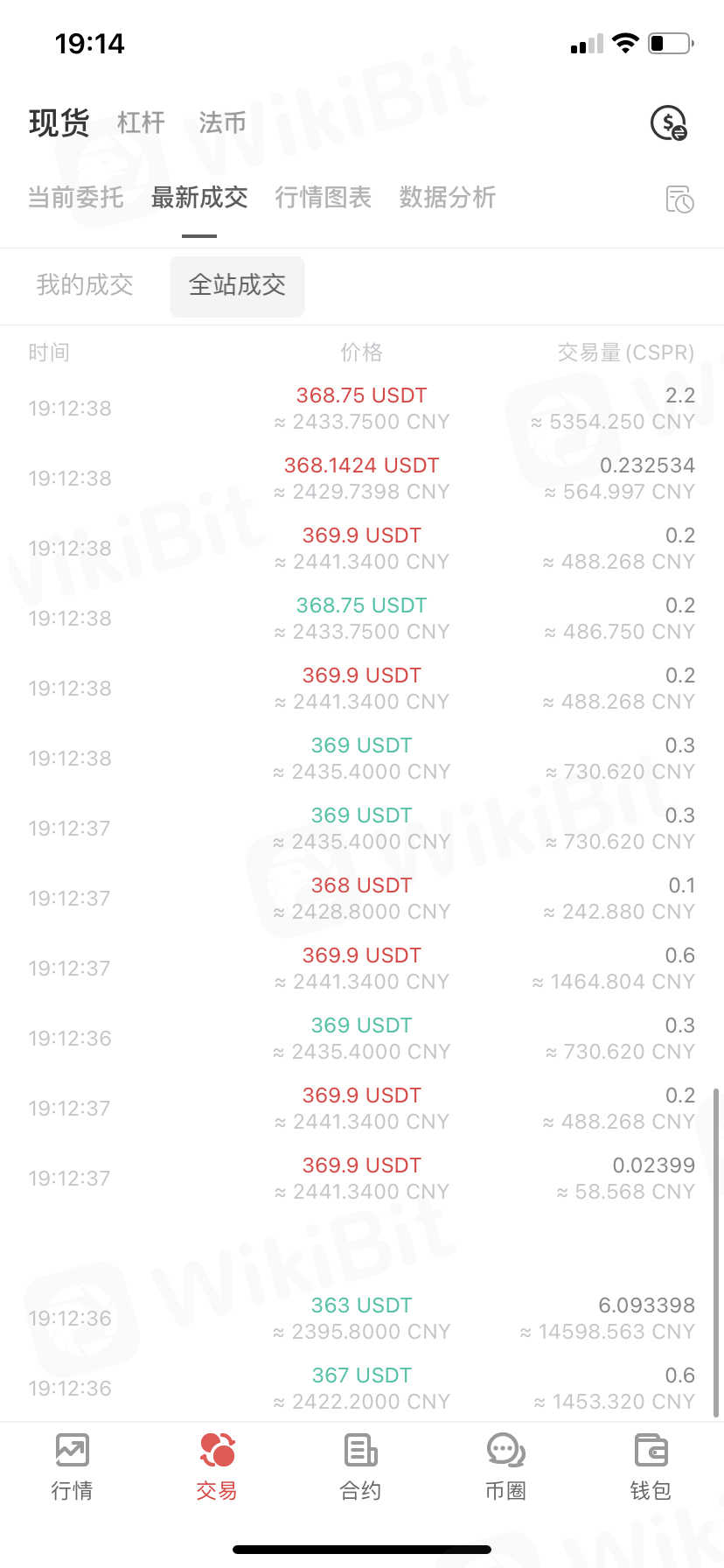Tap 交易 in the bottom navigation
The width and height of the screenshot is (724, 1568).
click(217, 1467)
